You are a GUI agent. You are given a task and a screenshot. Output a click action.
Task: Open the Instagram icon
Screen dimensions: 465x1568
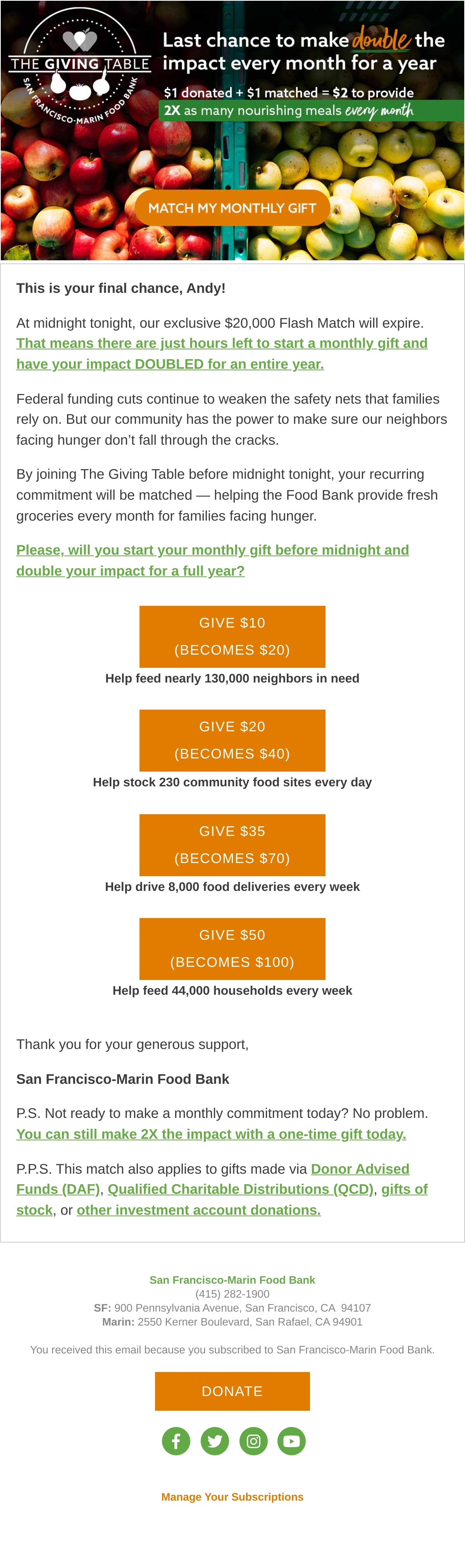(253, 1441)
